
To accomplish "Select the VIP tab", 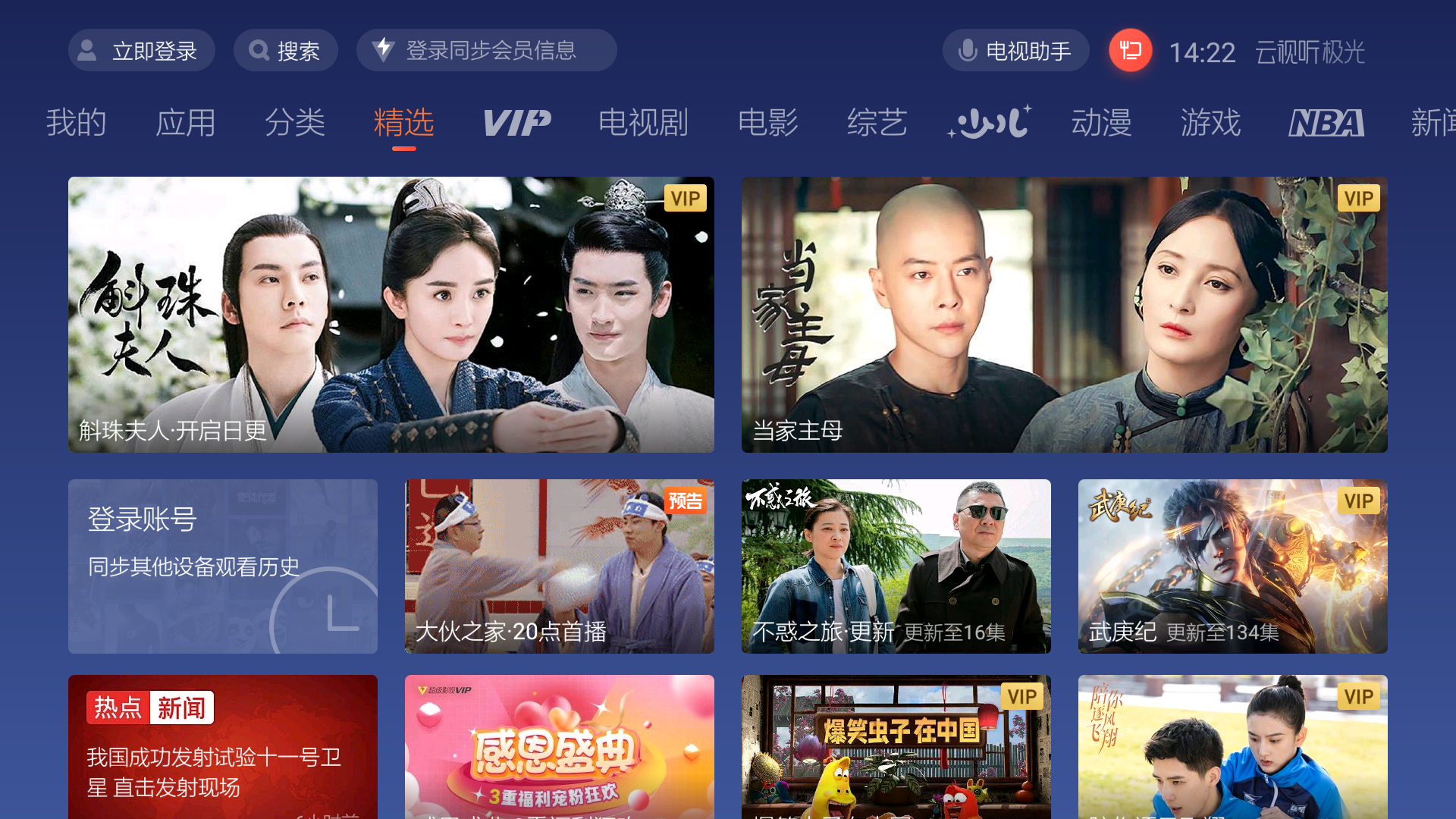I will [516, 123].
